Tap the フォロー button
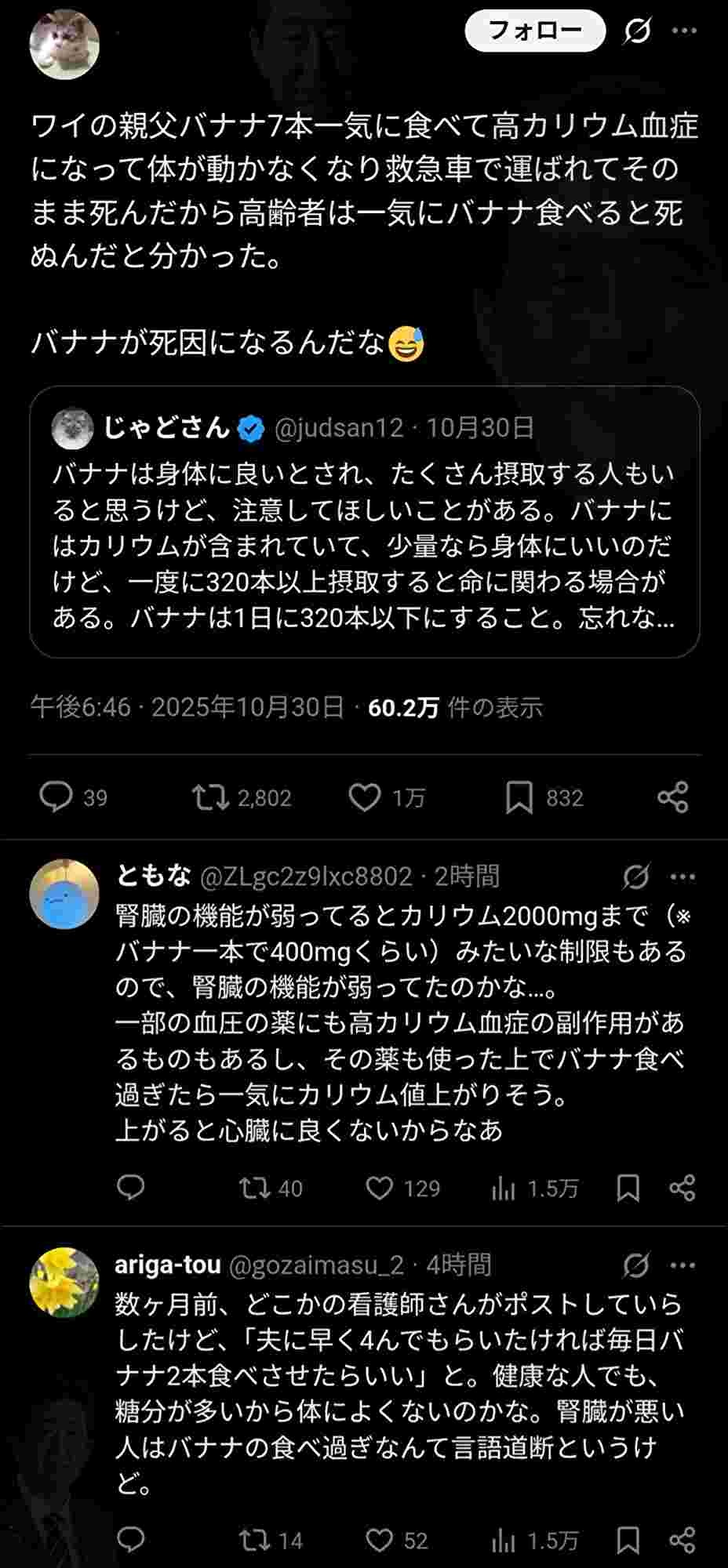Viewport: 728px width, 1568px height. coord(535,31)
